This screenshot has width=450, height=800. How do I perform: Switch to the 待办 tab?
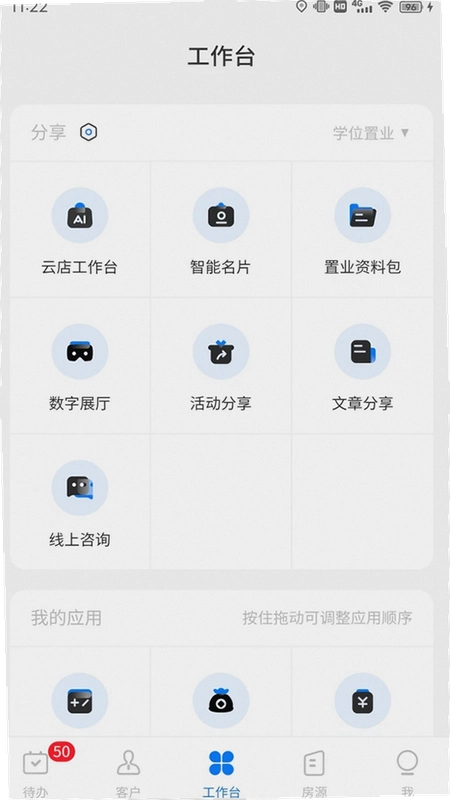click(x=36, y=769)
